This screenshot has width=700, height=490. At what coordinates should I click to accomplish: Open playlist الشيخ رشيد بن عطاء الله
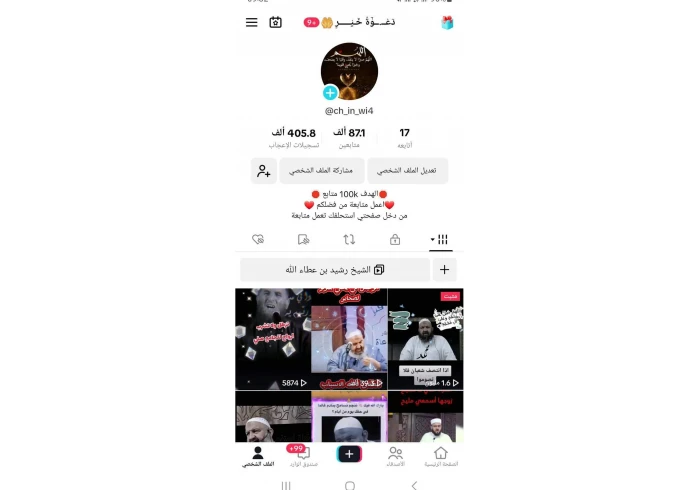pos(335,269)
